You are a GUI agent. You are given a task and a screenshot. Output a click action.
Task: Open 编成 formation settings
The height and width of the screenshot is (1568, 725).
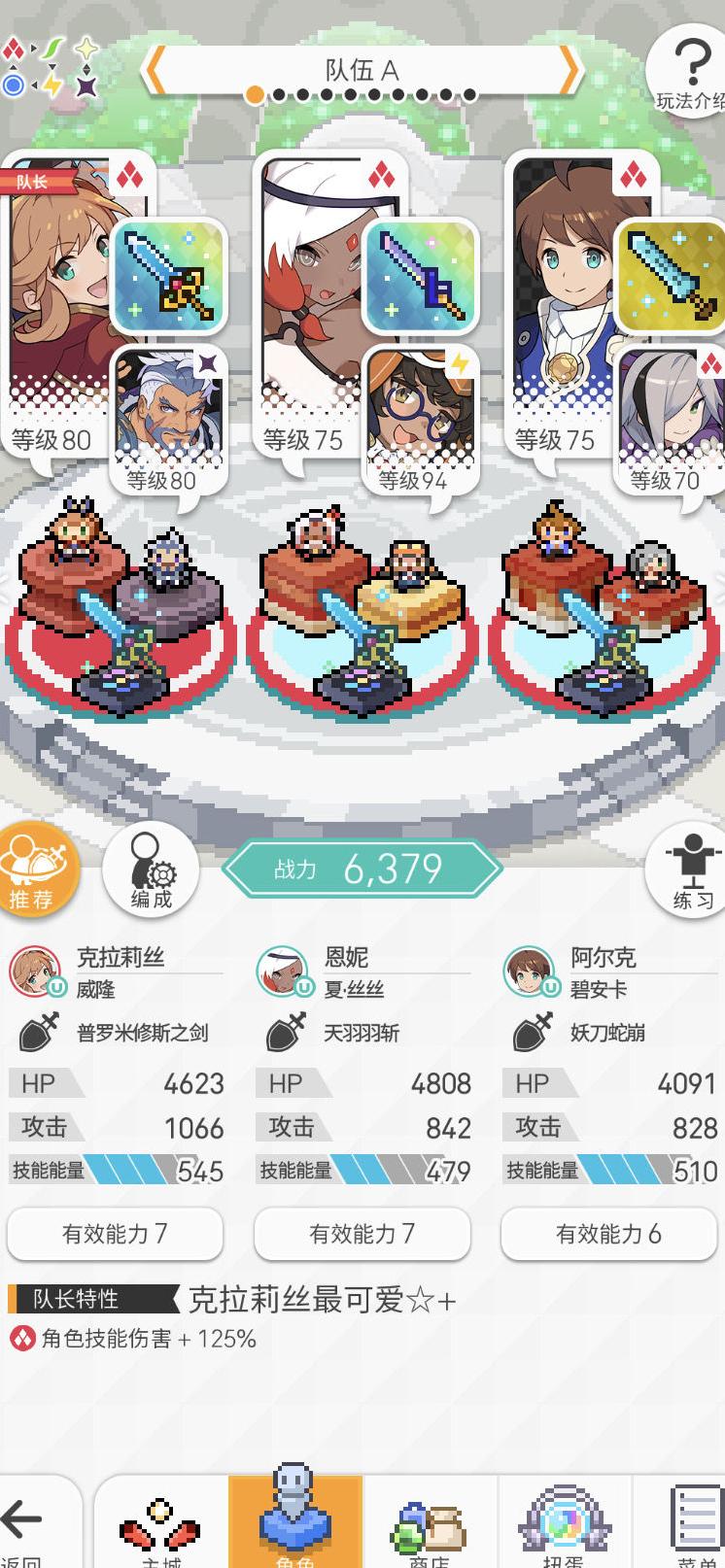[151, 869]
